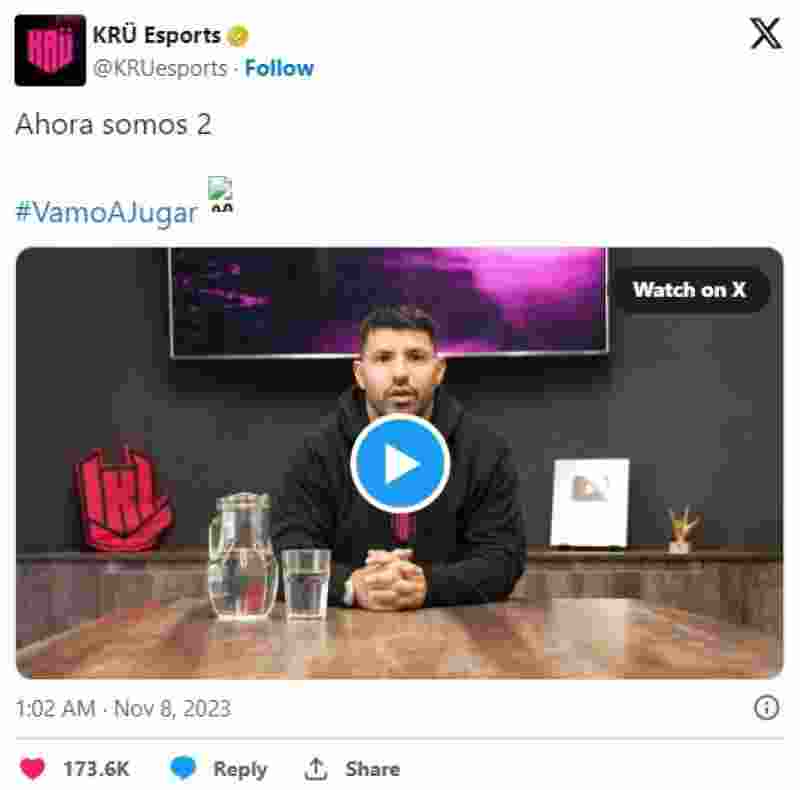
Task: Open the KRÜ Esports account name
Action: click(x=157, y=35)
